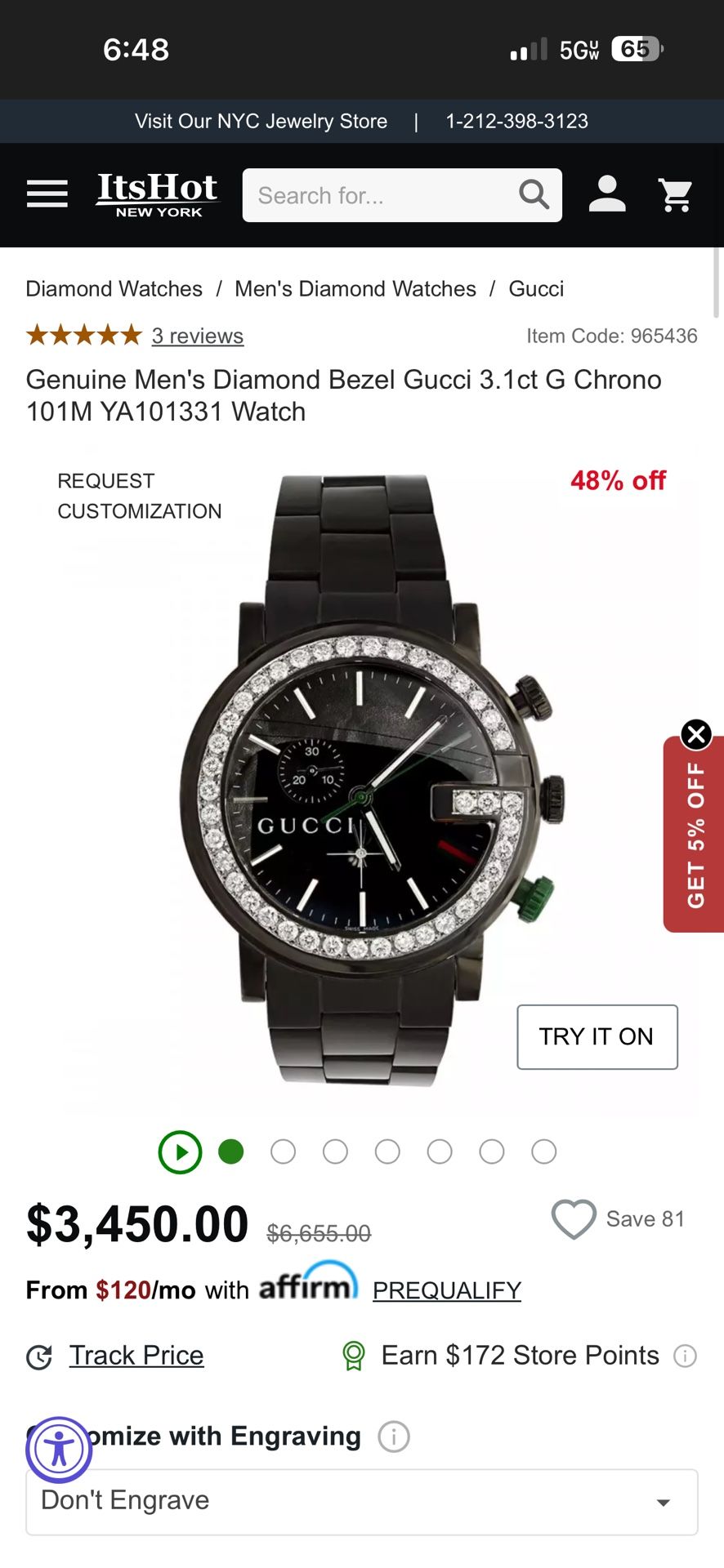724x1568 pixels.
Task: Tap the info icon next to Store Points
Action: coord(685,1356)
